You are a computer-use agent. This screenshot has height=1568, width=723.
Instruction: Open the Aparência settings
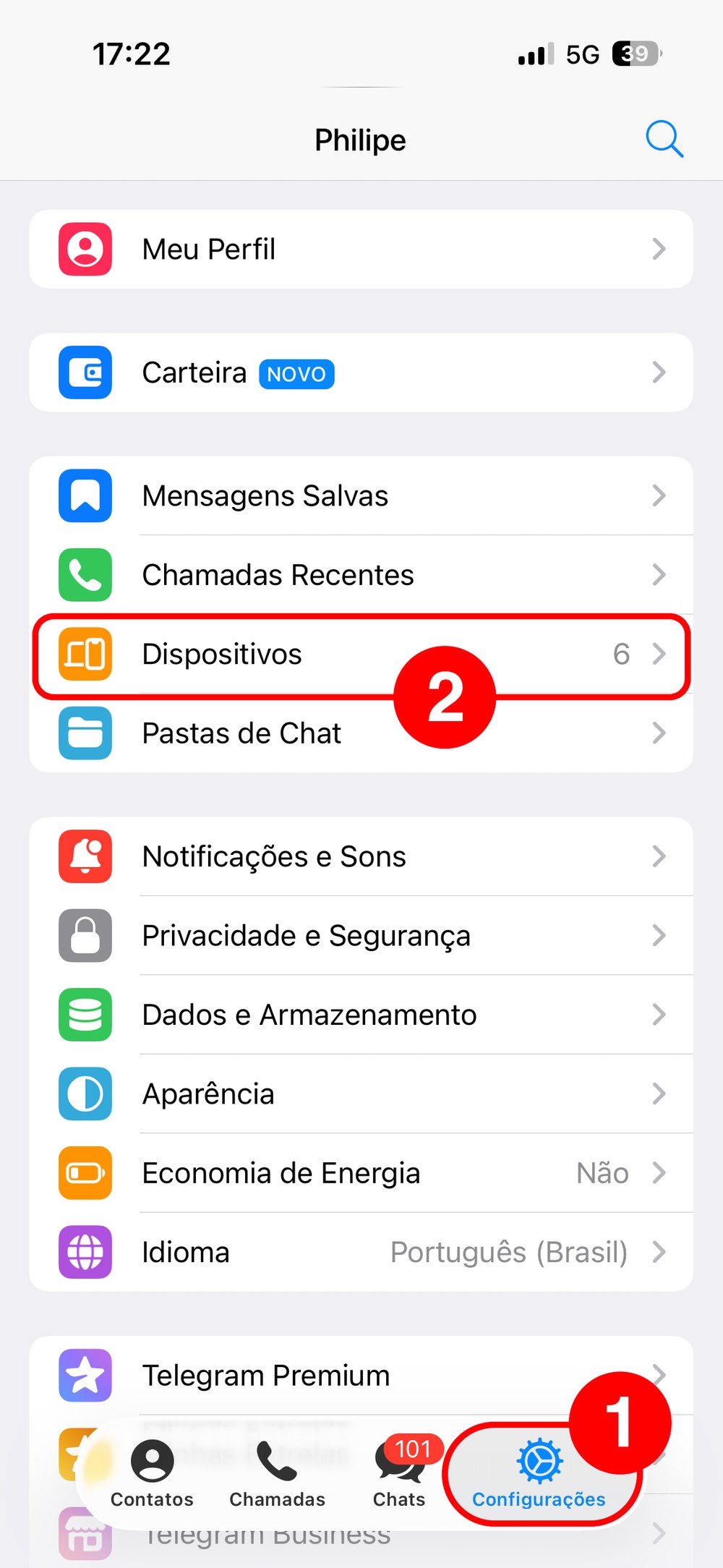(x=360, y=1094)
